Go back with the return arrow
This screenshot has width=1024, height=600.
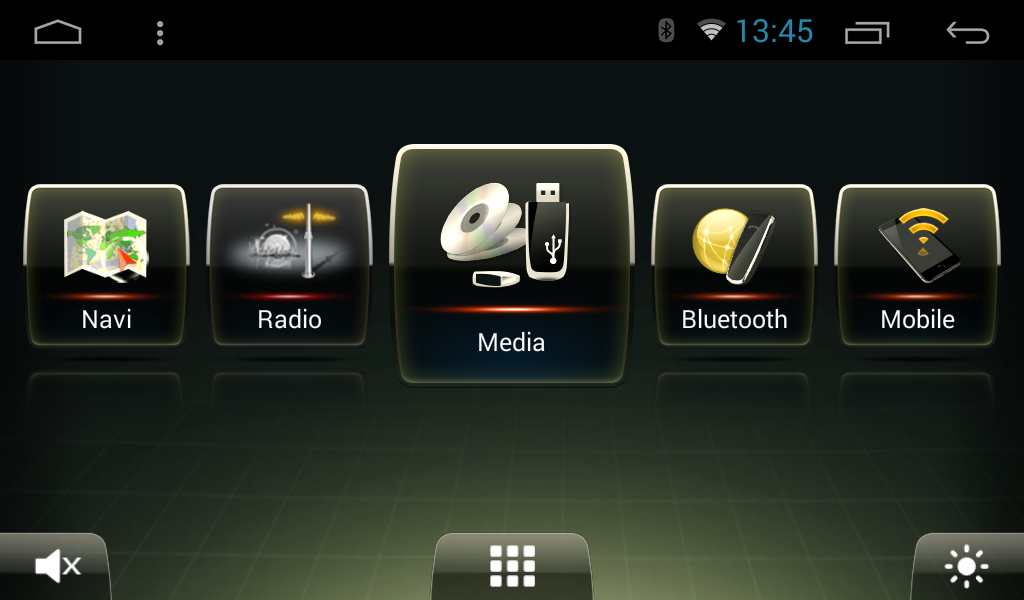tap(967, 33)
